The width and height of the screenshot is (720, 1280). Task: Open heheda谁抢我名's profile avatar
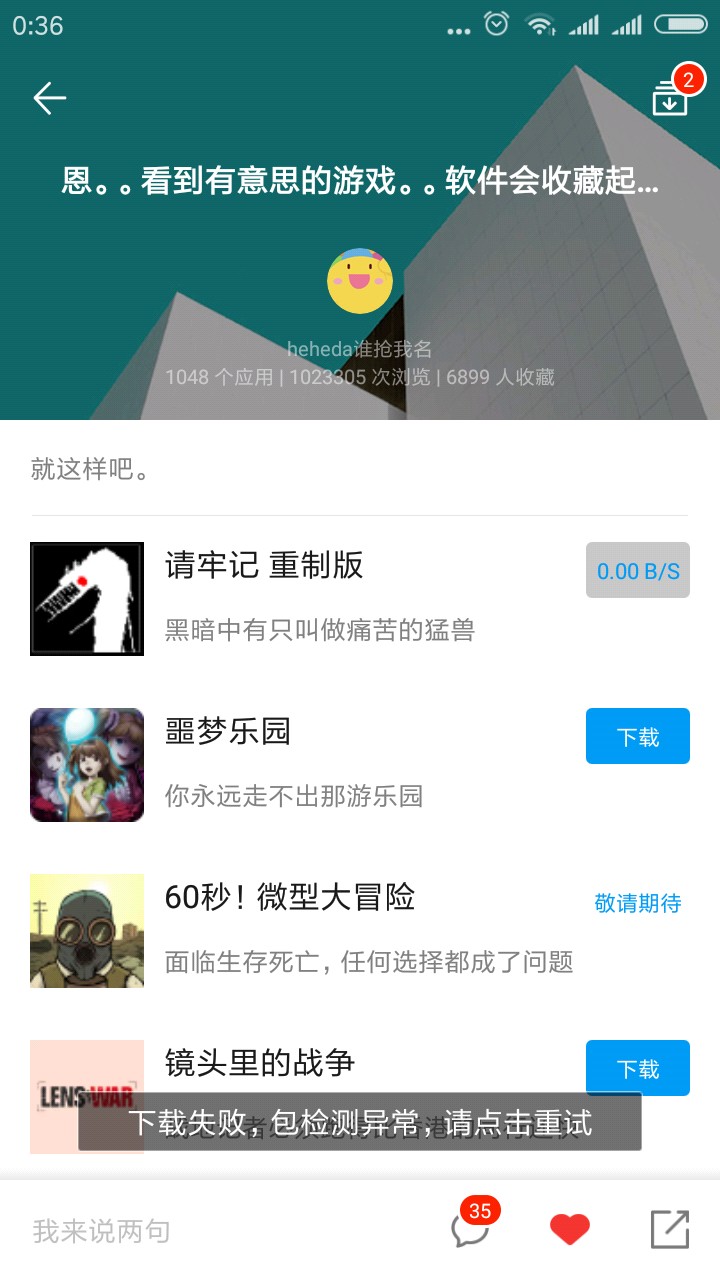click(x=360, y=281)
